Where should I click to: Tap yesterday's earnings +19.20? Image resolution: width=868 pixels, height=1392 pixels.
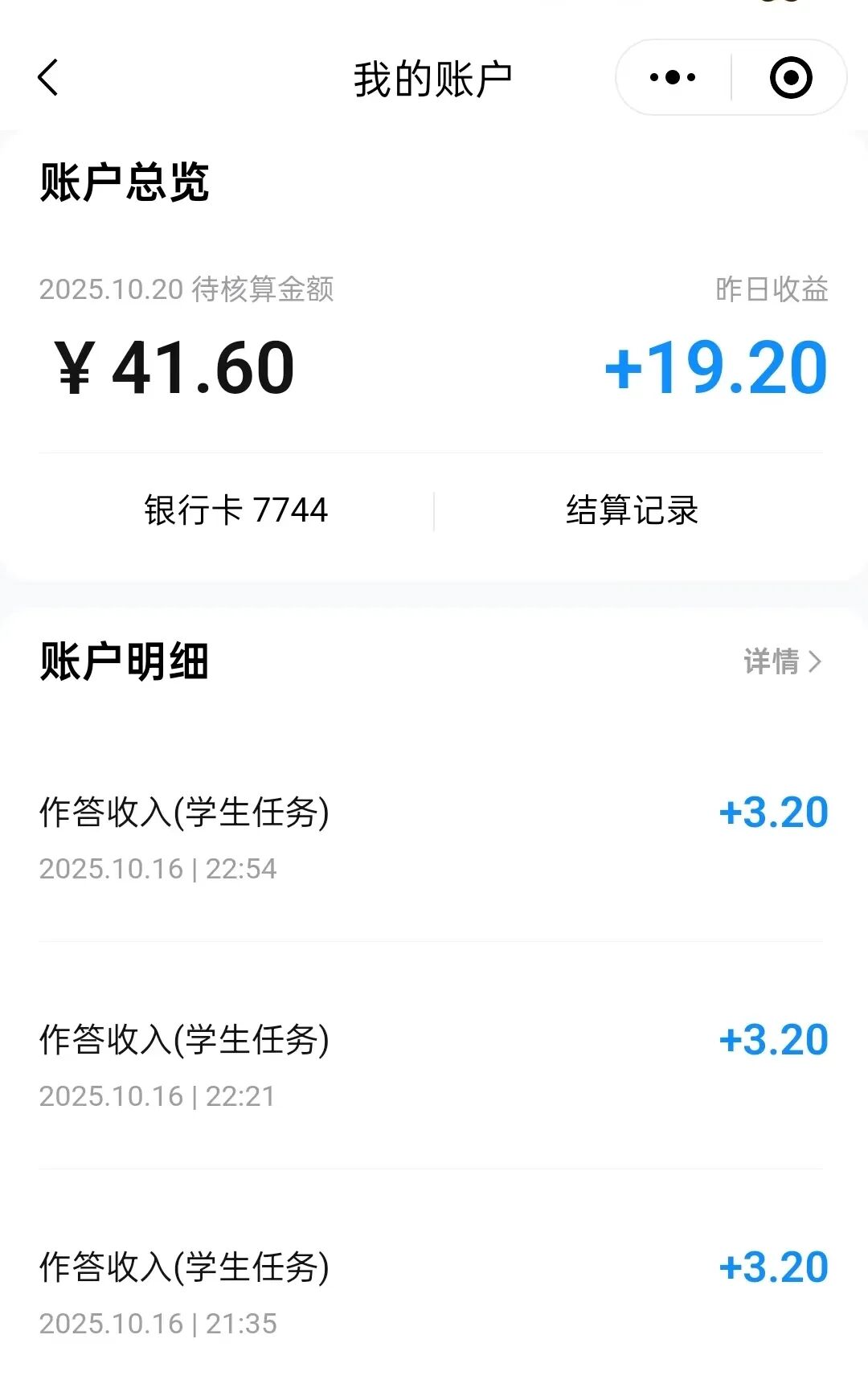718,368
